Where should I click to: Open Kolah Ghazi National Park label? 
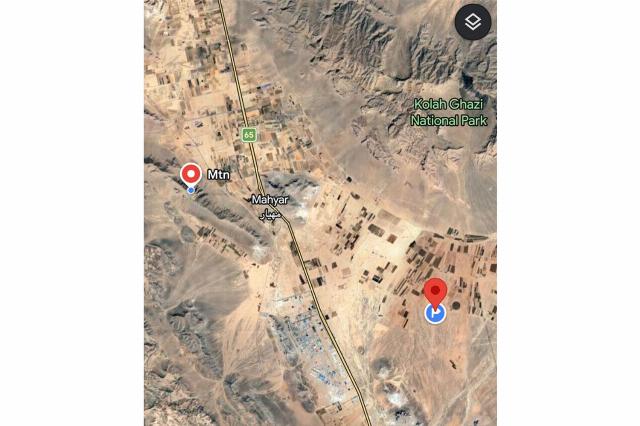[449, 113]
